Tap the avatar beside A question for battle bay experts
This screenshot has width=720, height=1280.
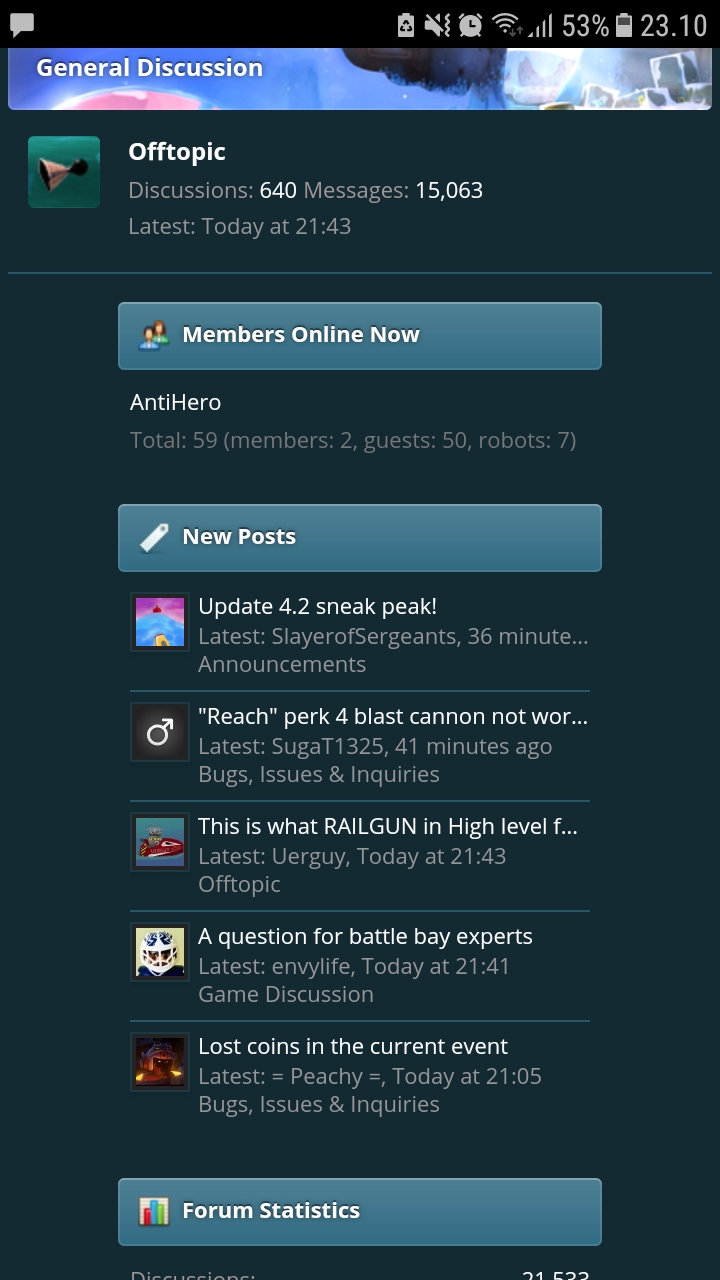click(160, 951)
